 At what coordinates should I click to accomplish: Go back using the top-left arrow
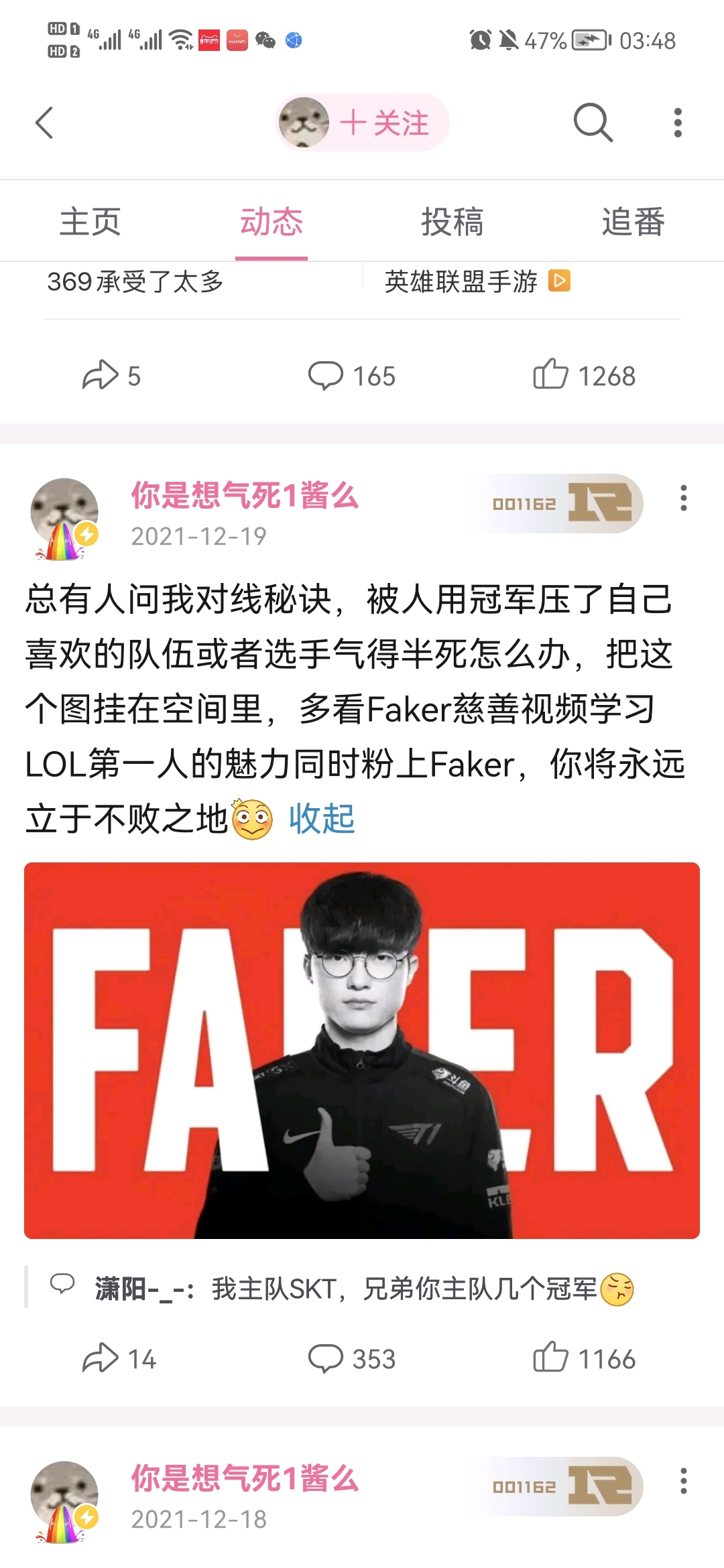coord(44,123)
